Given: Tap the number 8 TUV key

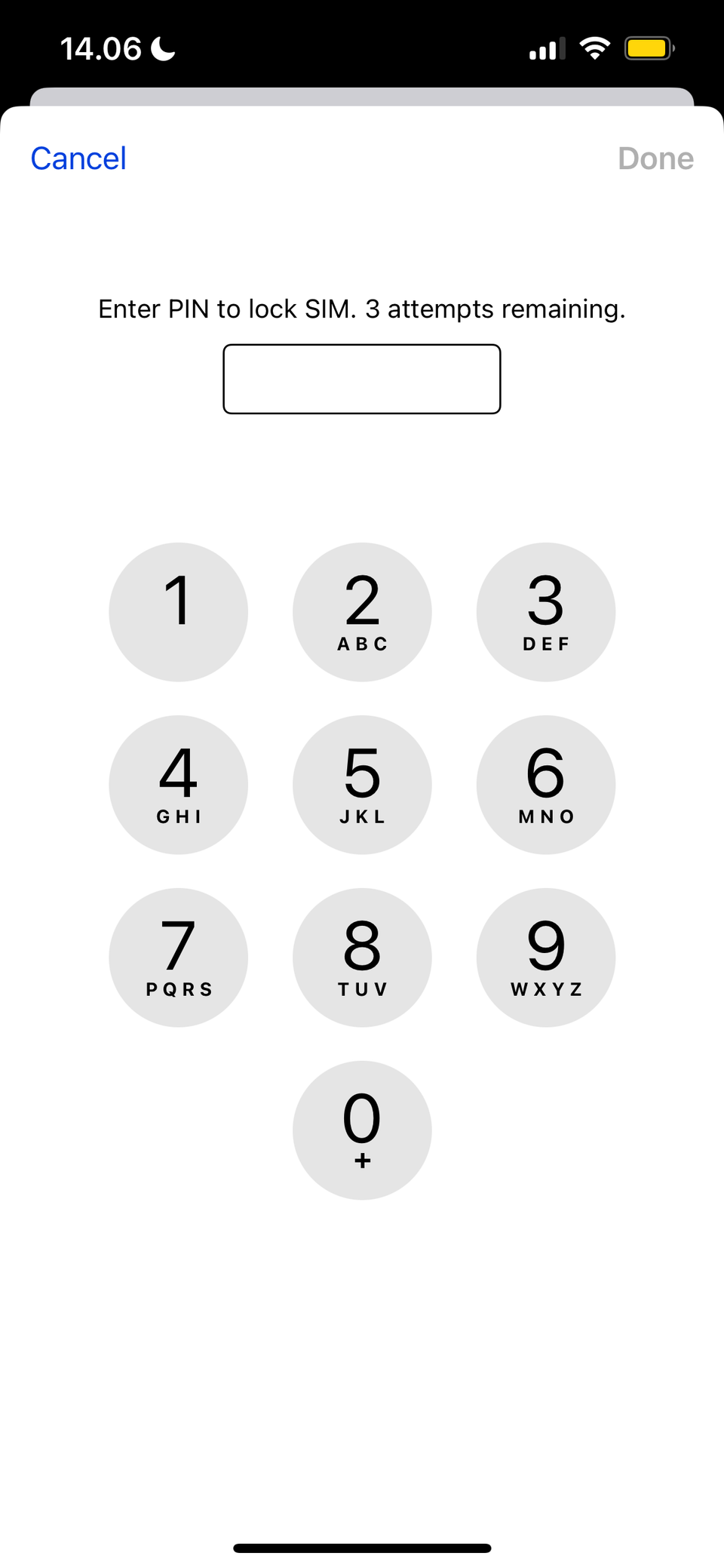Looking at the screenshot, I should click(x=362, y=957).
